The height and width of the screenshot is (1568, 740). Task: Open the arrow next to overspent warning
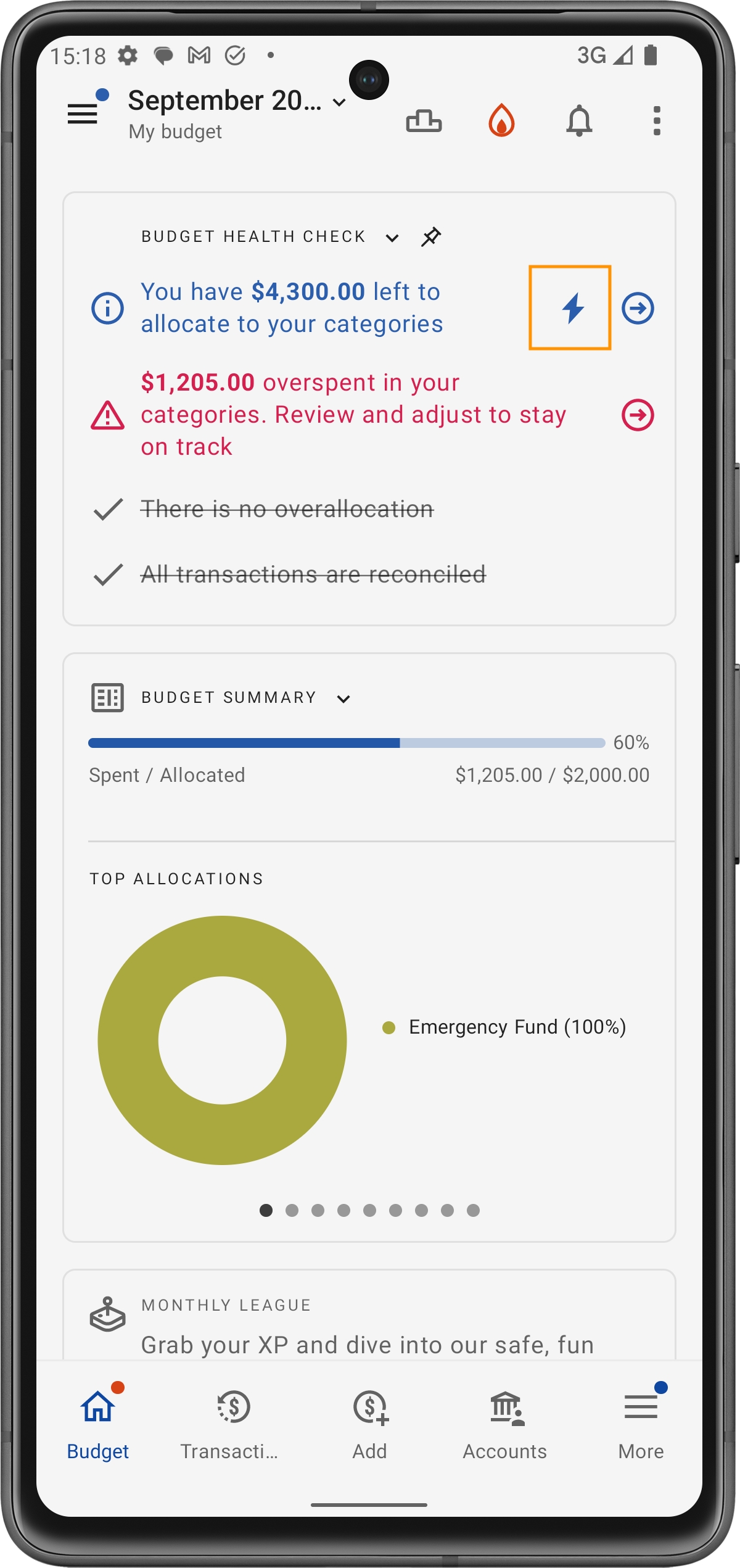(638, 415)
